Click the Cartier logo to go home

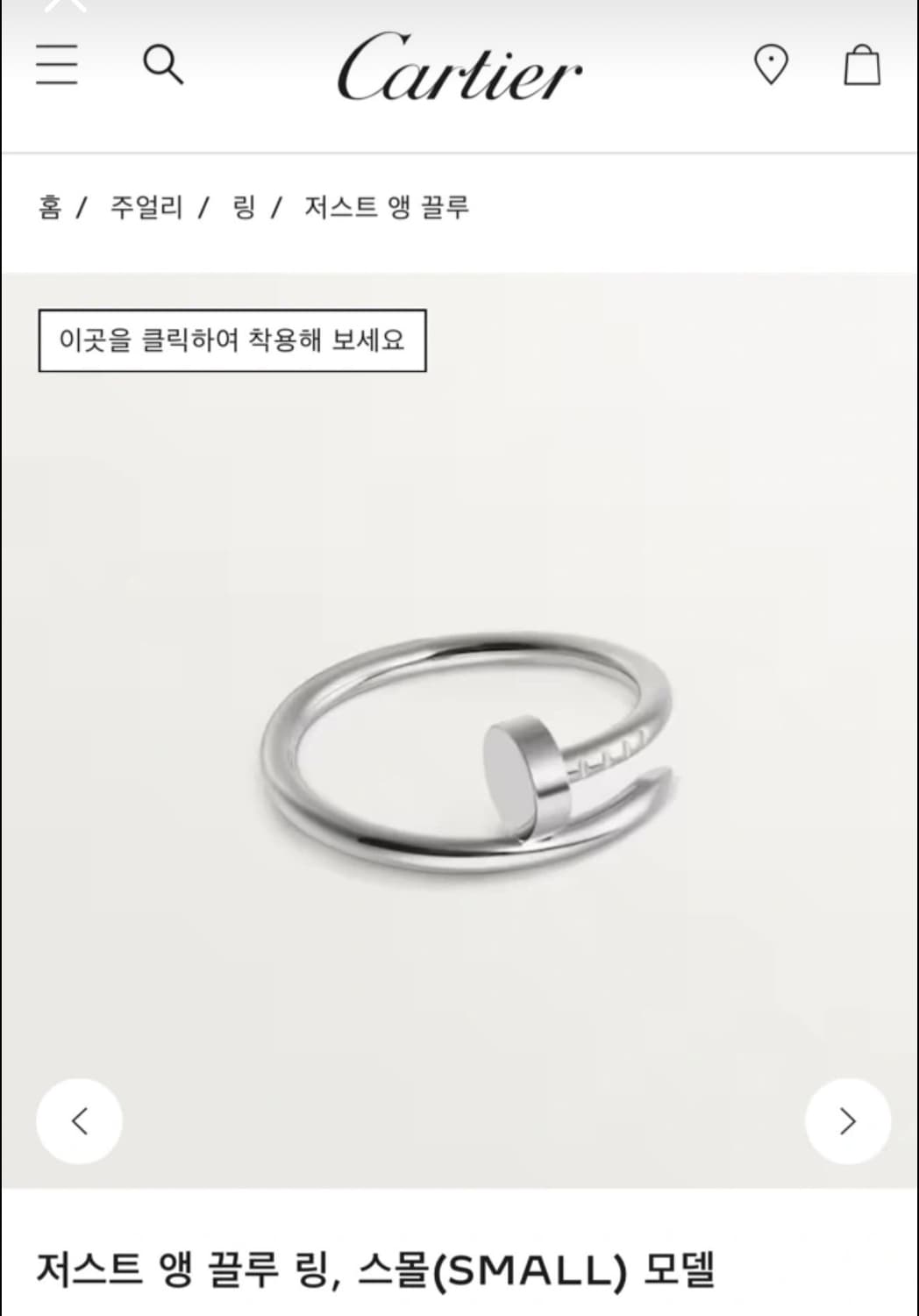tap(459, 72)
